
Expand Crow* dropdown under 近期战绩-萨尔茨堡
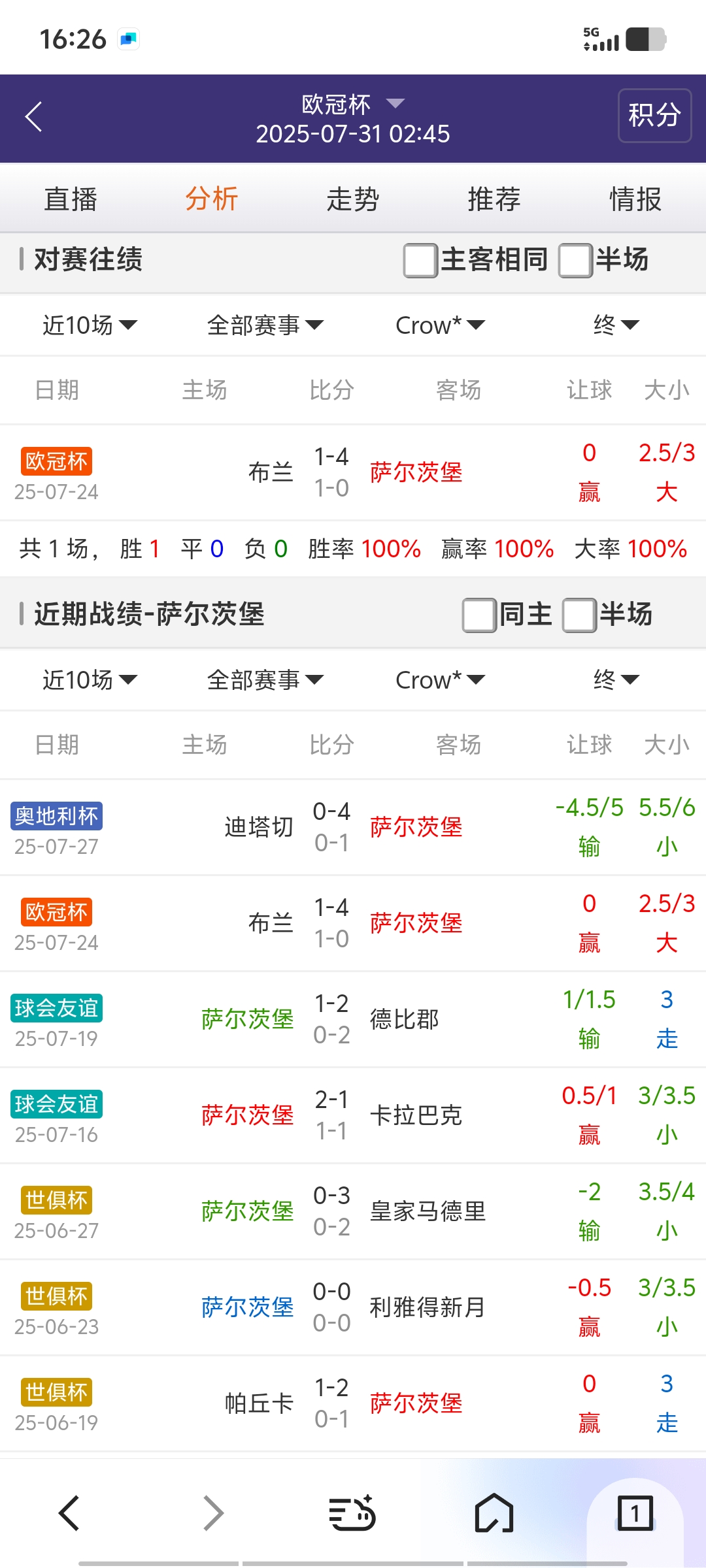coord(440,679)
